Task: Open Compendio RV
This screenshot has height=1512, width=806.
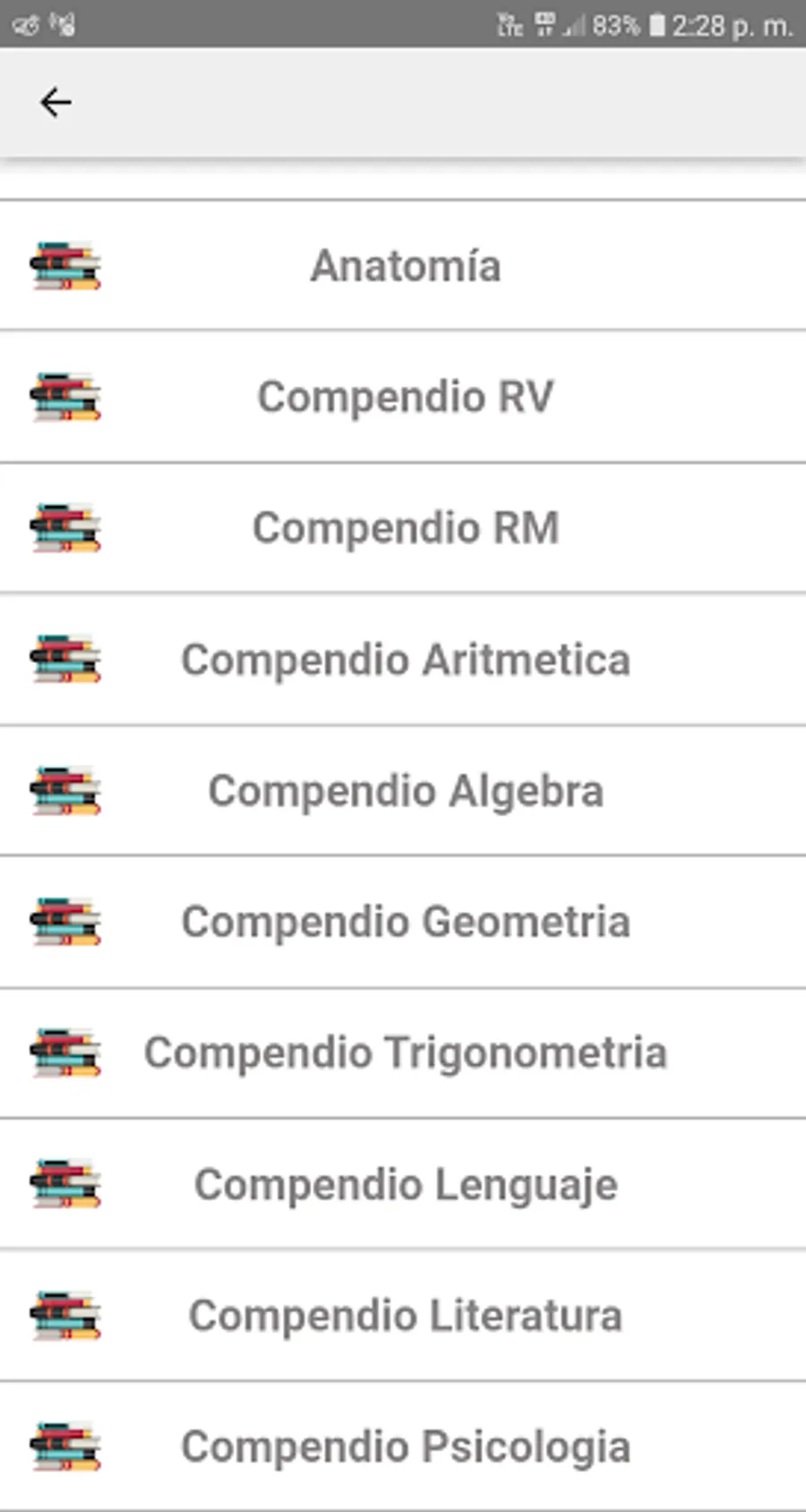Action: (x=403, y=397)
